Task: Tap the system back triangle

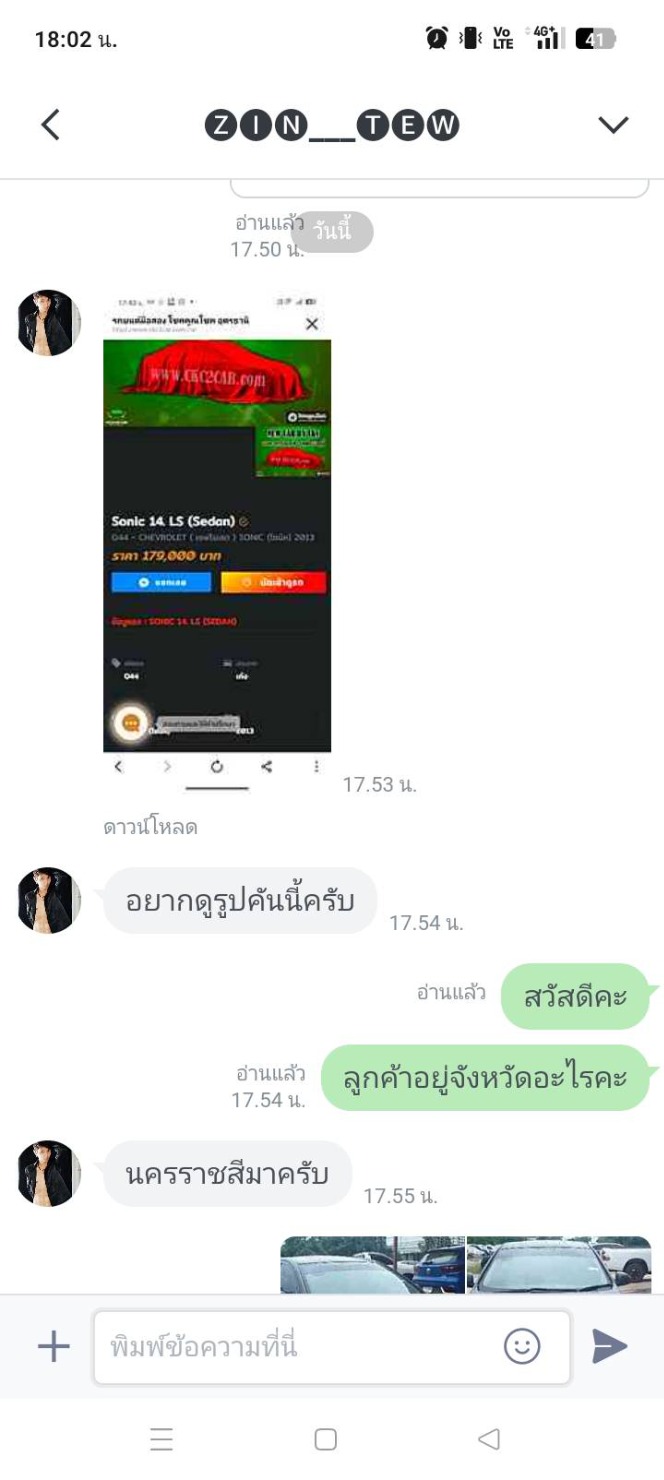Action: pyautogui.click(x=488, y=1439)
